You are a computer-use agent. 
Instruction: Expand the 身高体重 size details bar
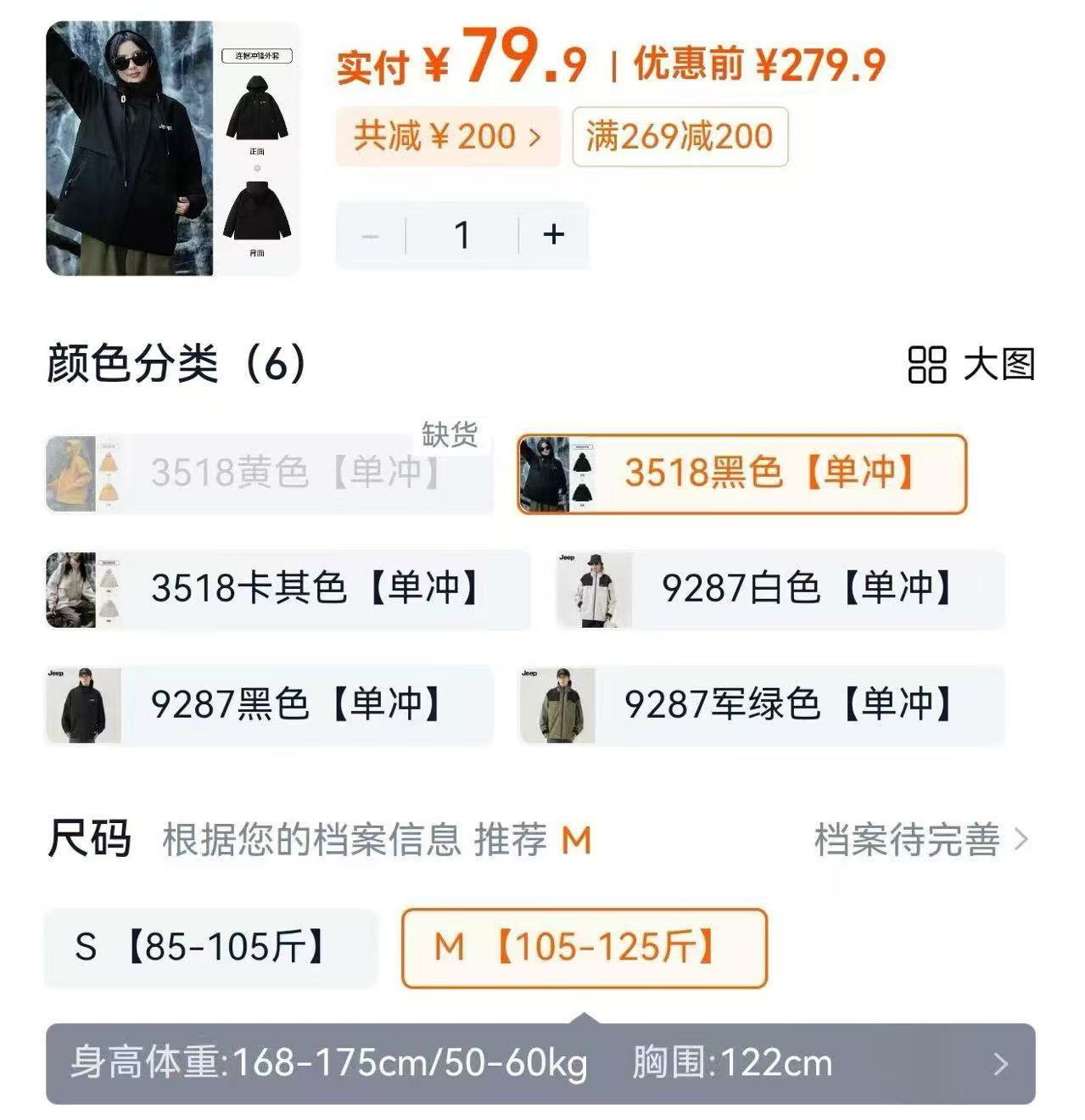click(540, 1063)
